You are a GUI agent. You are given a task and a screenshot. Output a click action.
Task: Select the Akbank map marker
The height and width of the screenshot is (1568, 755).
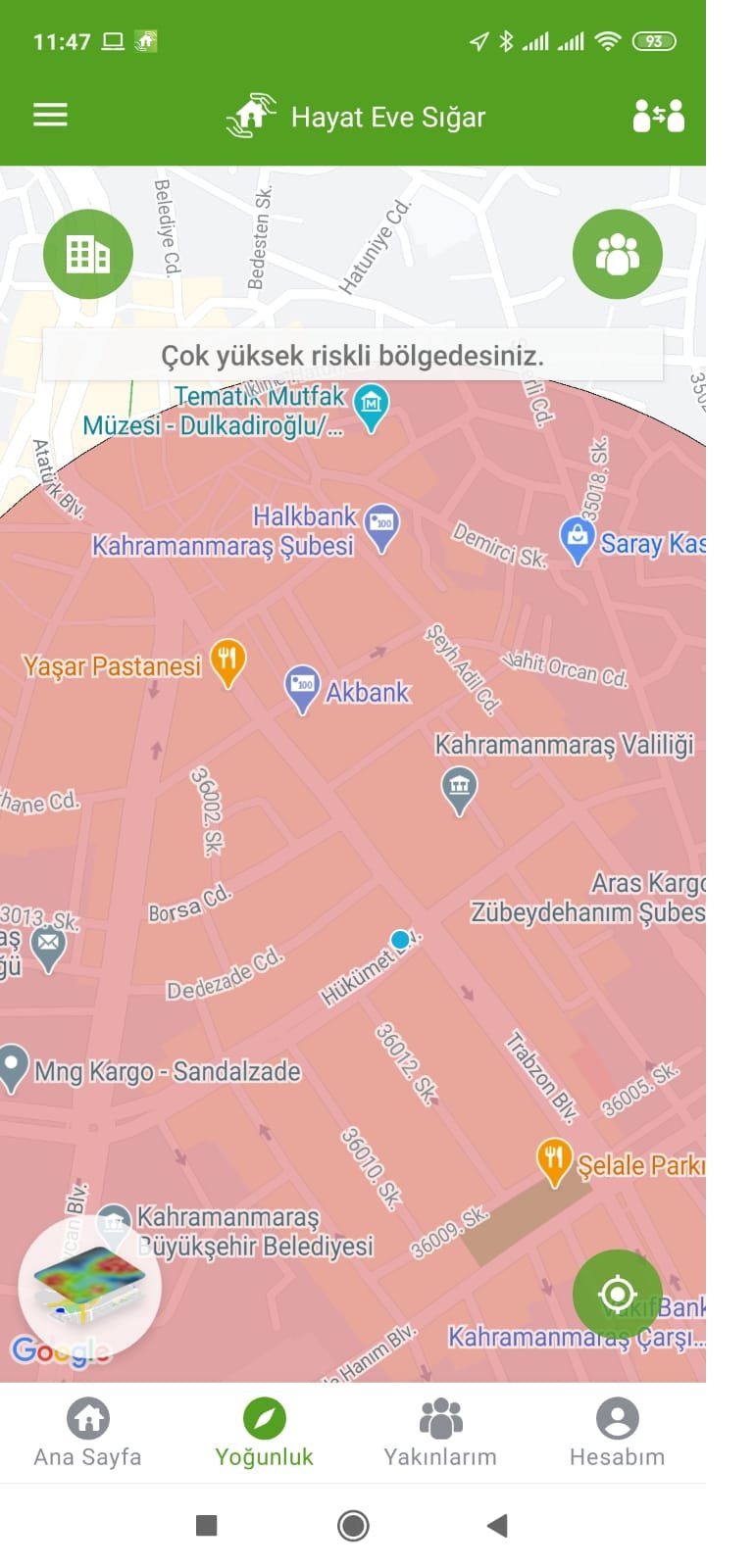[302, 687]
